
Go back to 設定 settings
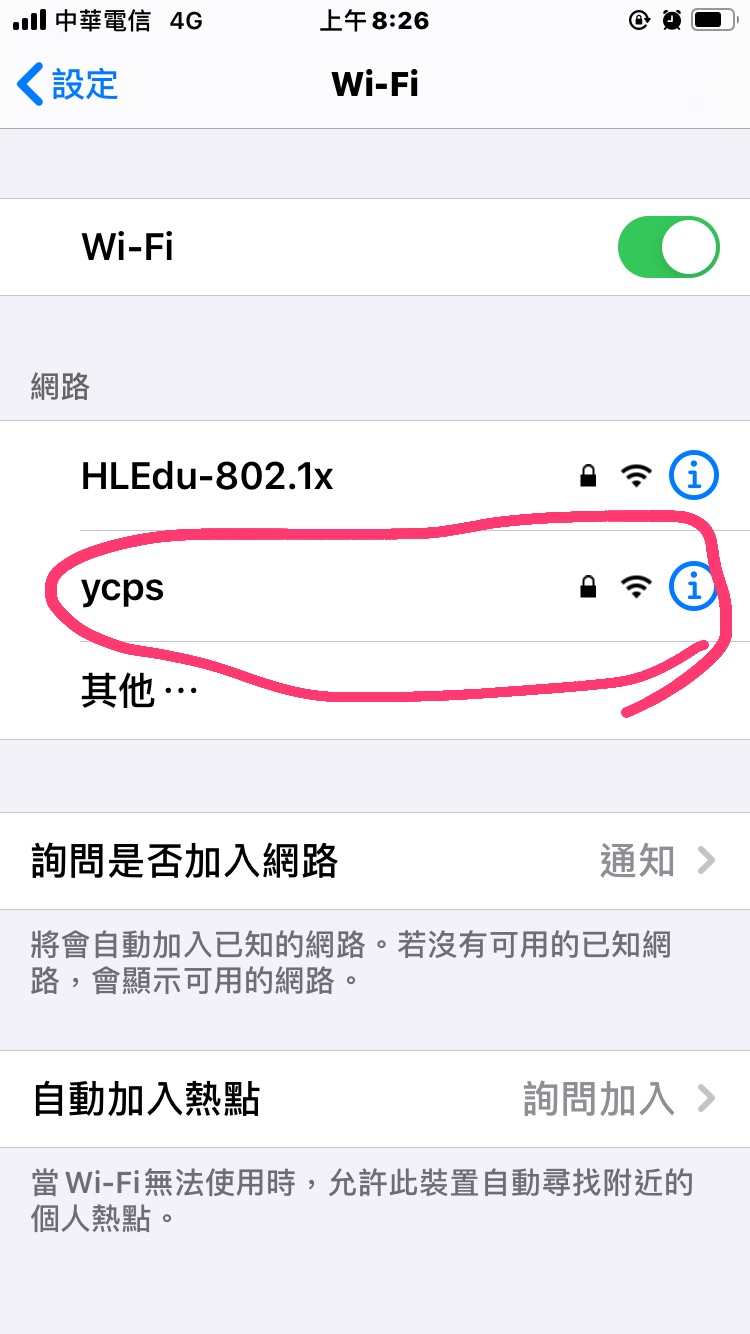[68, 84]
